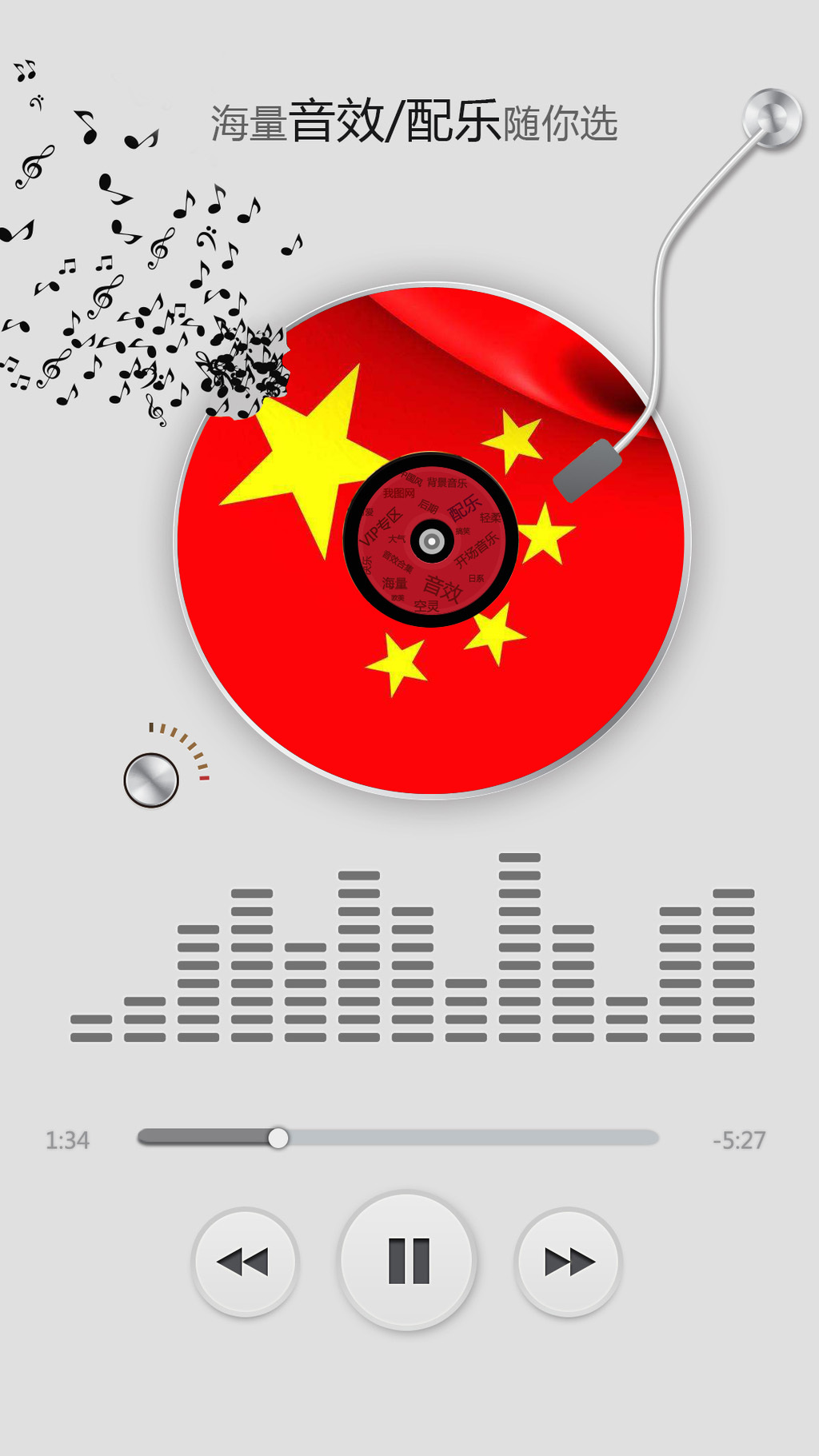Screen dimensions: 819x1456
Task: Open the 日系 music category
Action: pos(477,579)
